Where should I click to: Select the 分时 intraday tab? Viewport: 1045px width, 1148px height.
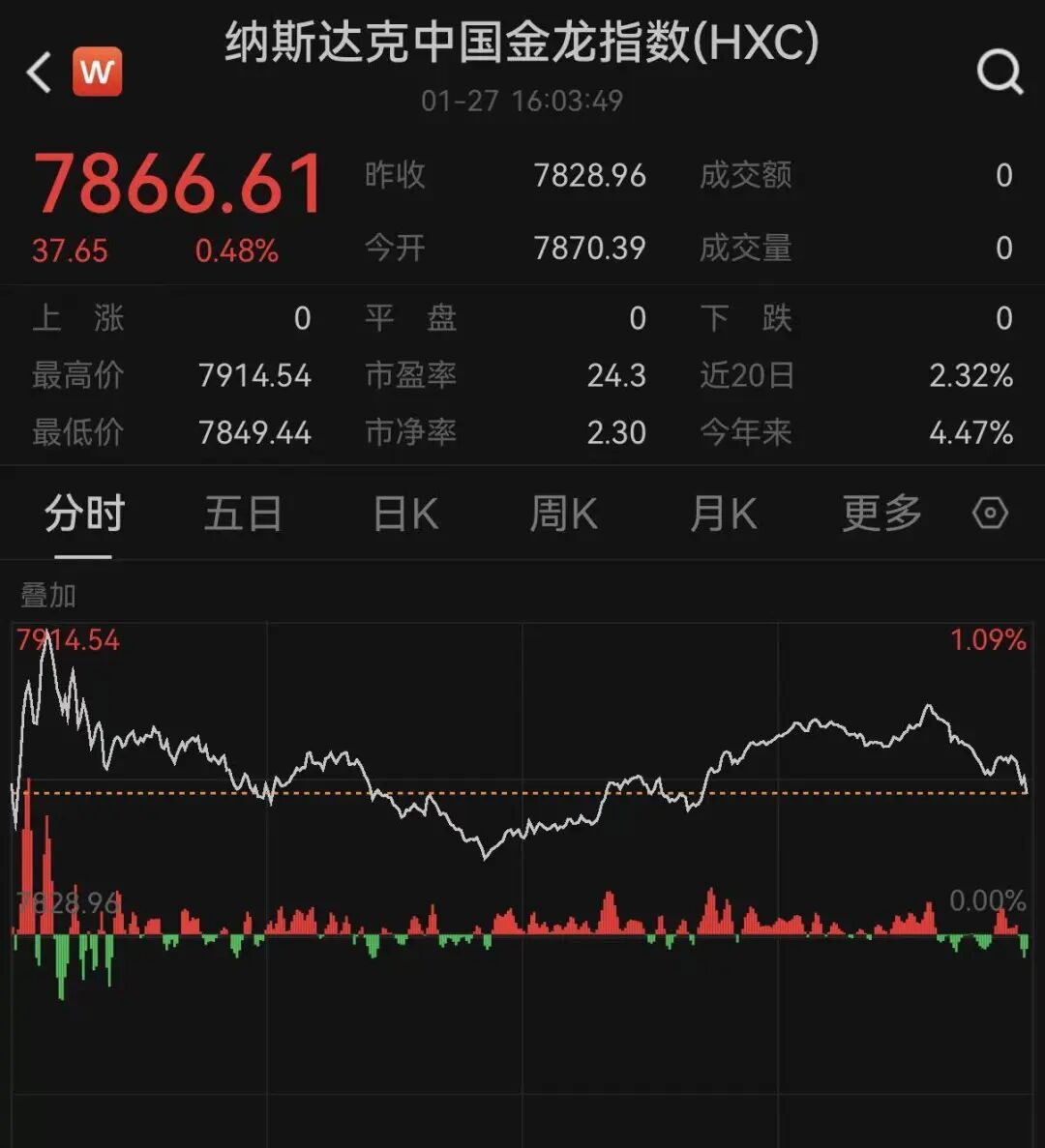[83, 514]
